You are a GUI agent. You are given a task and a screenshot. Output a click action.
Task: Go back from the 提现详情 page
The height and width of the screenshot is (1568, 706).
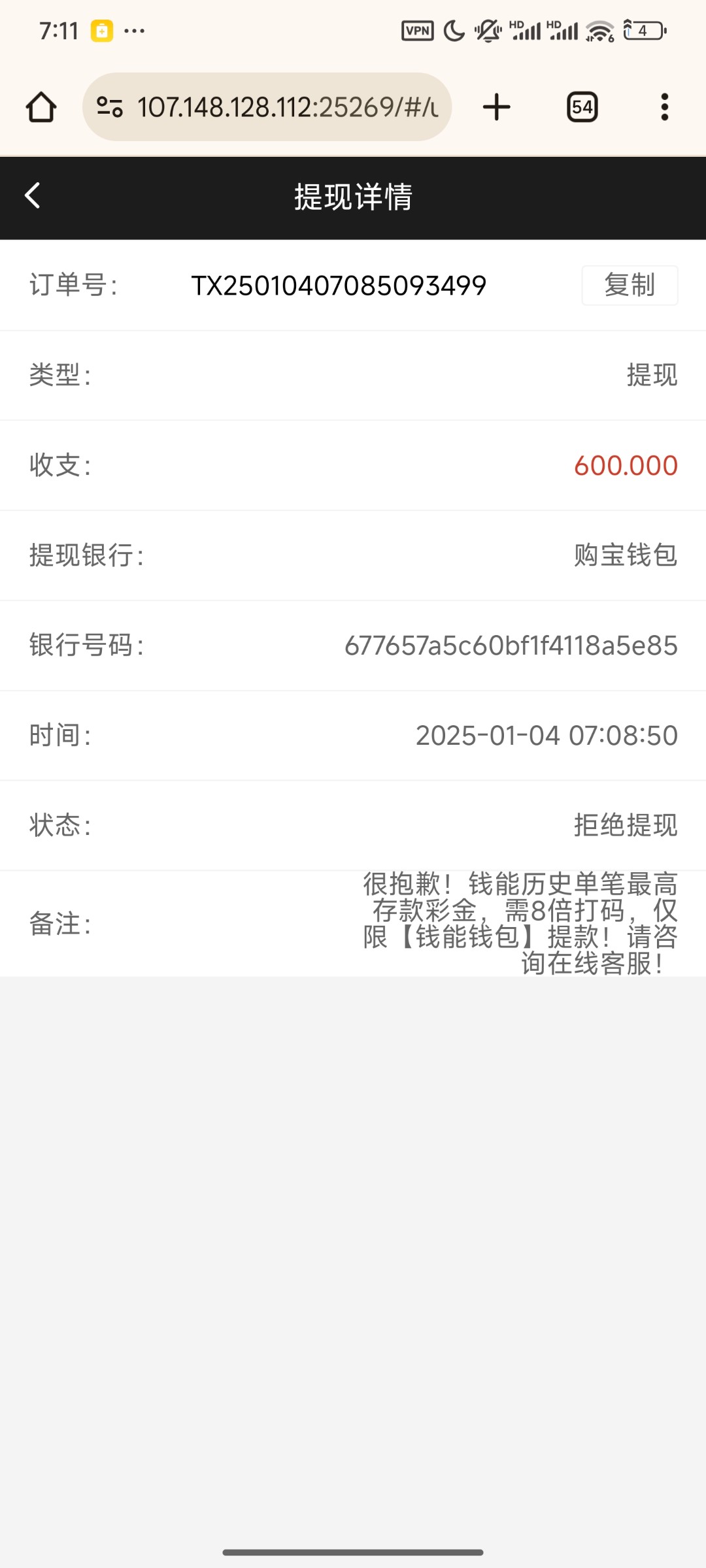[x=32, y=195]
